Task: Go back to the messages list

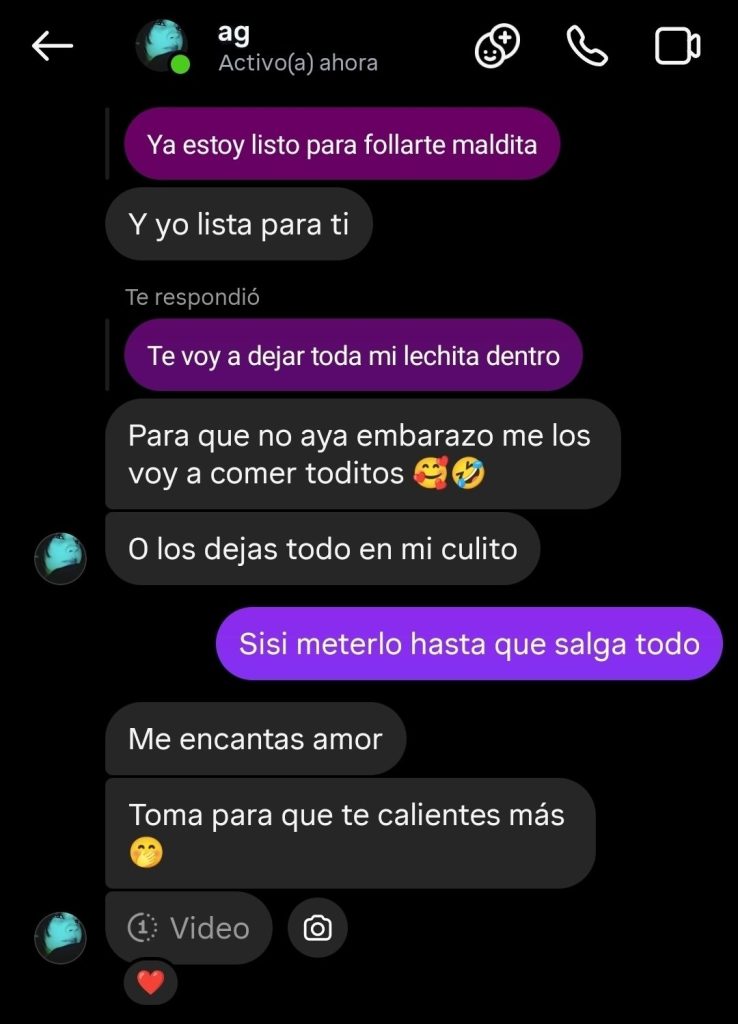Action: (52, 46)
